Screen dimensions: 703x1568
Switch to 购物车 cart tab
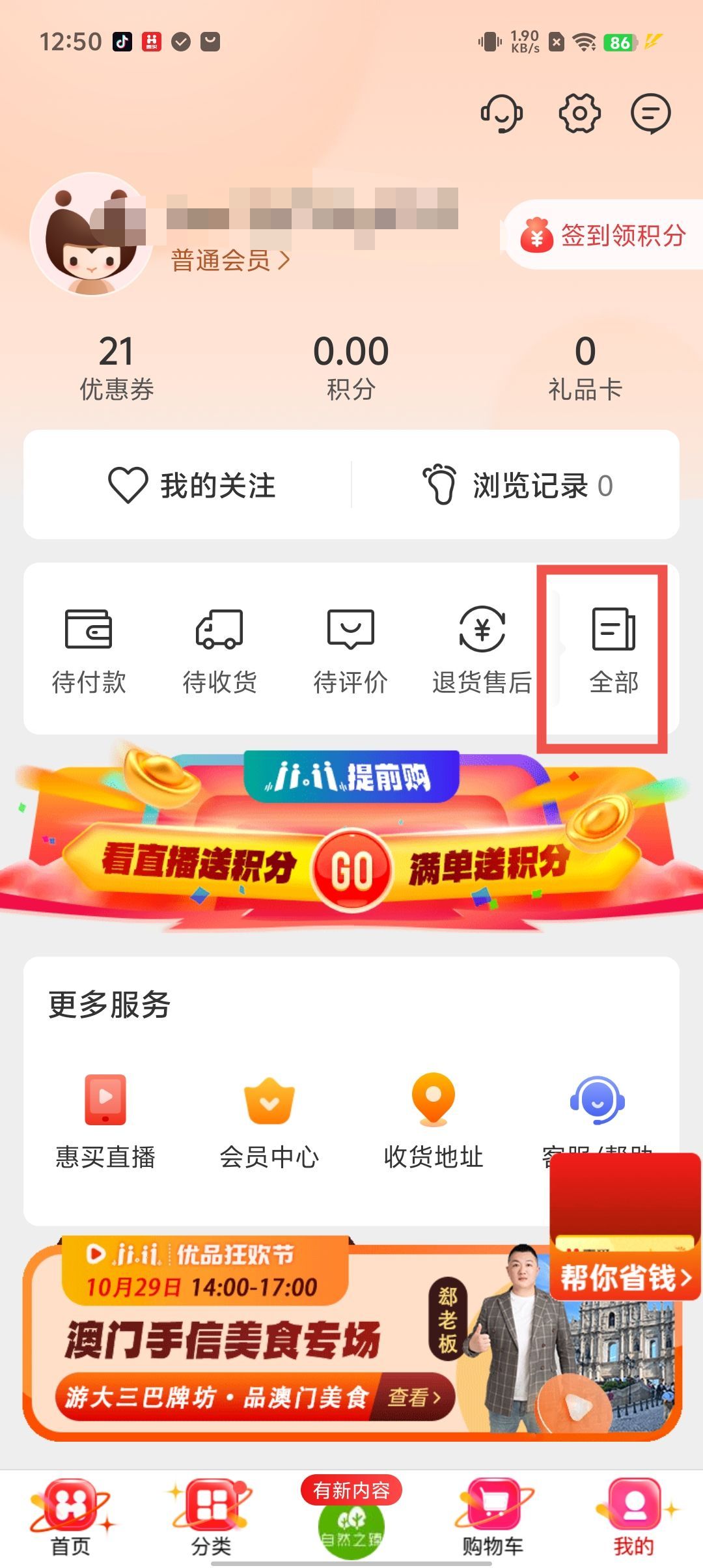pyautogui.click(x=493, y=1517)
